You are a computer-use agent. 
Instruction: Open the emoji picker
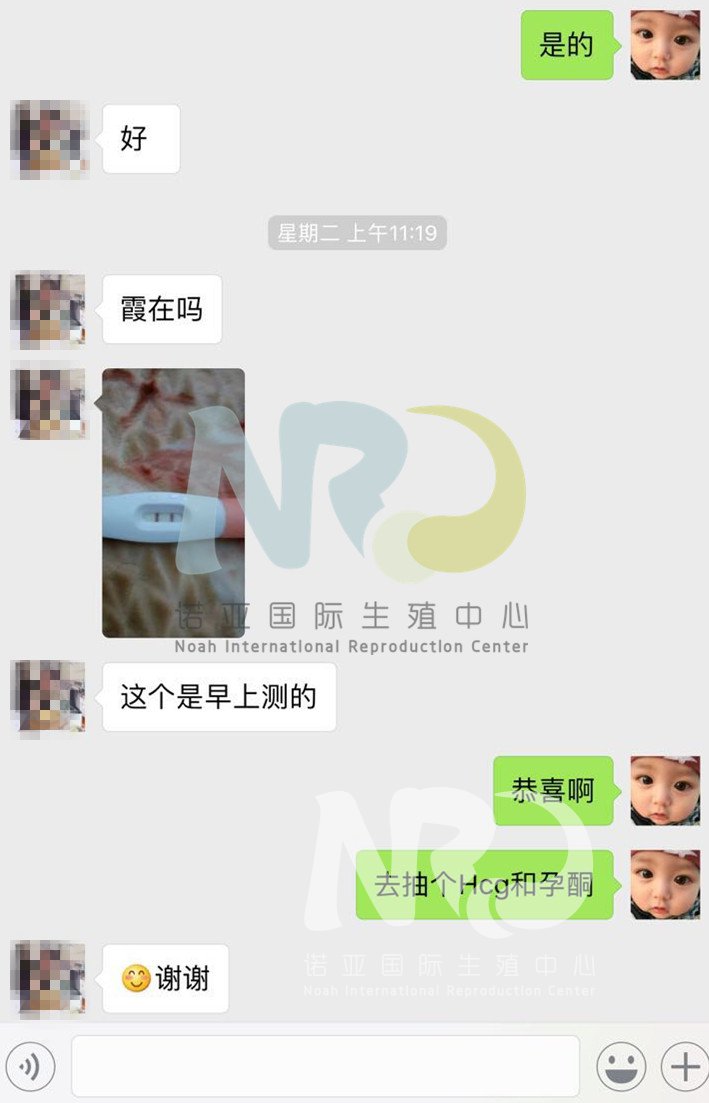tap(621, 1067)
